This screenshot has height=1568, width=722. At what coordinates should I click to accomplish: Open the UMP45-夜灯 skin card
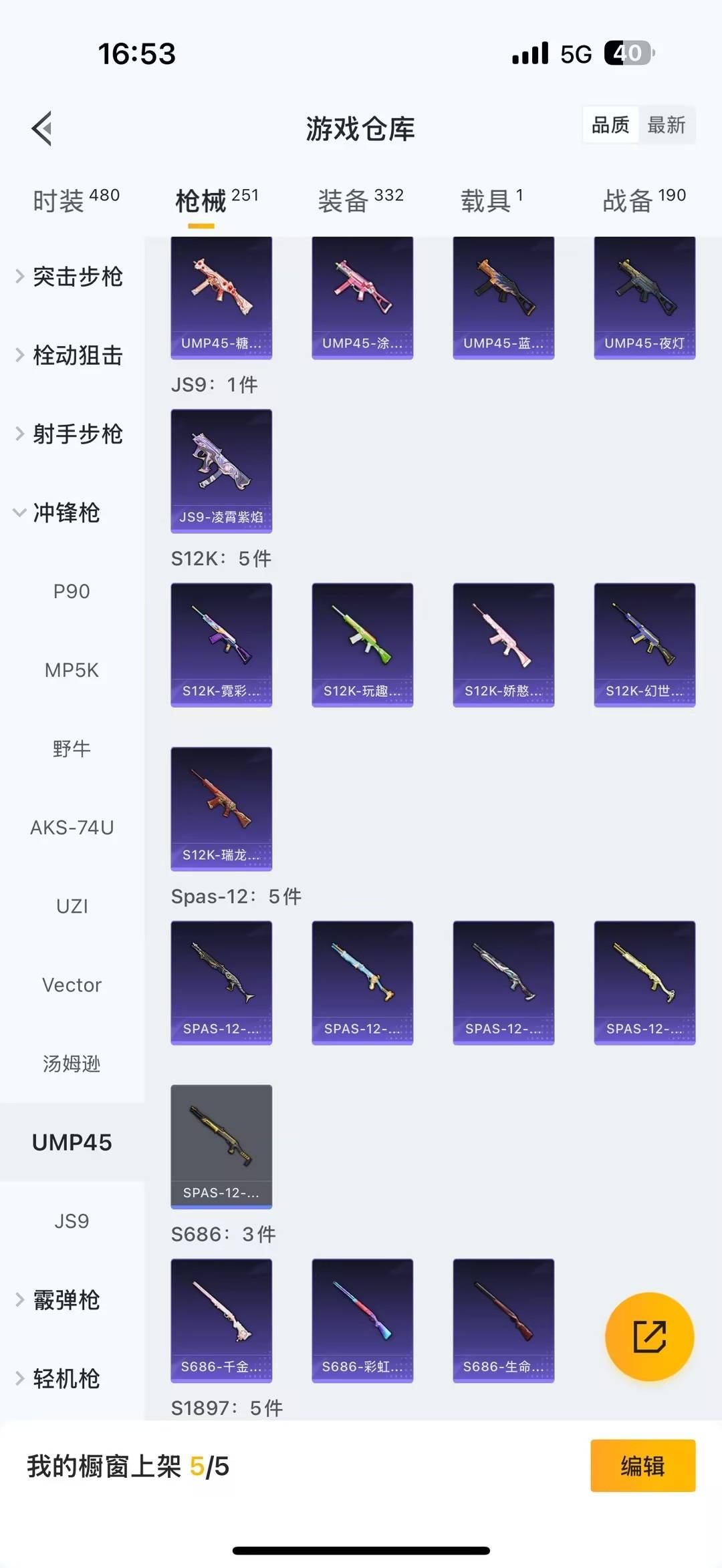[x=644, y=297]
